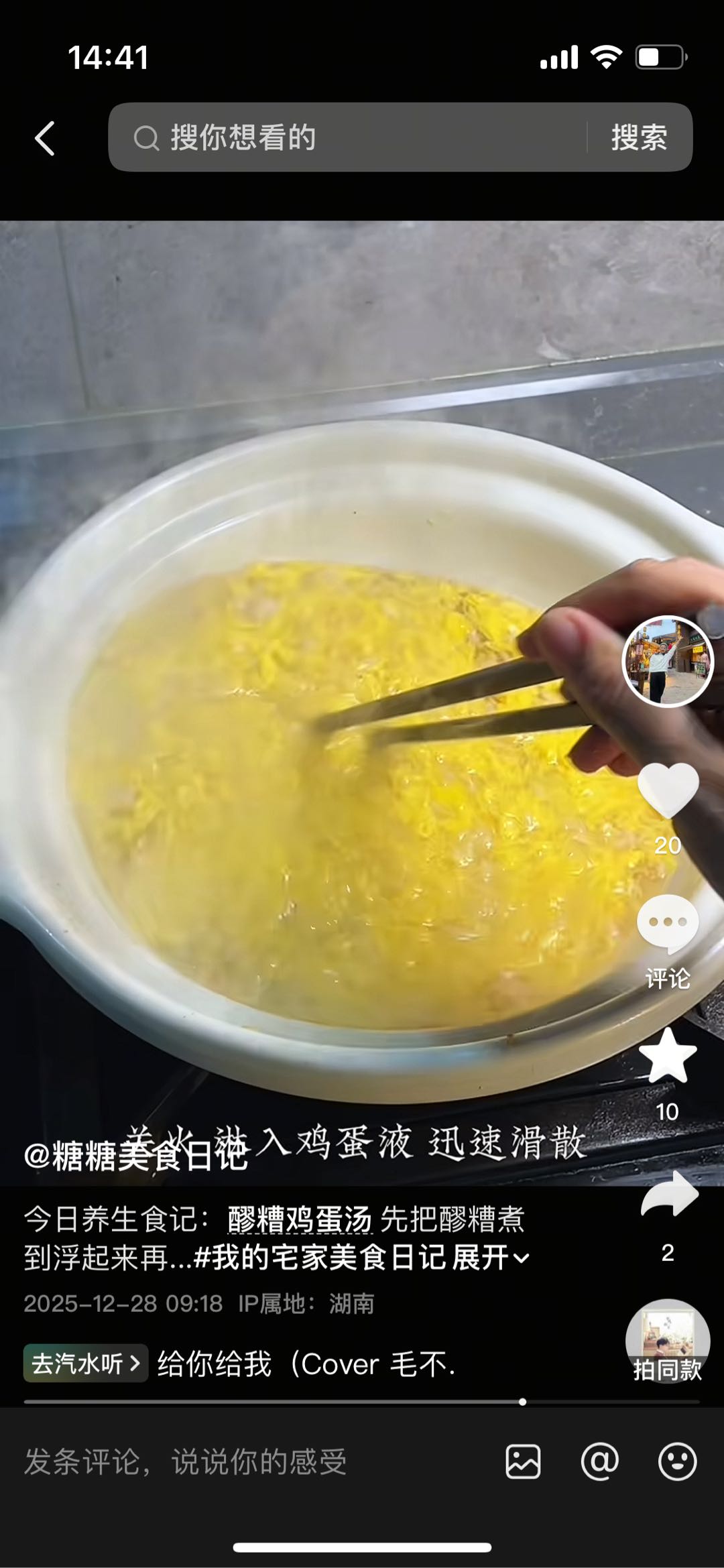Viewport: 724px width, 1568px height.
Task: Go back with the arrow icon
Action: pos(45,139)
